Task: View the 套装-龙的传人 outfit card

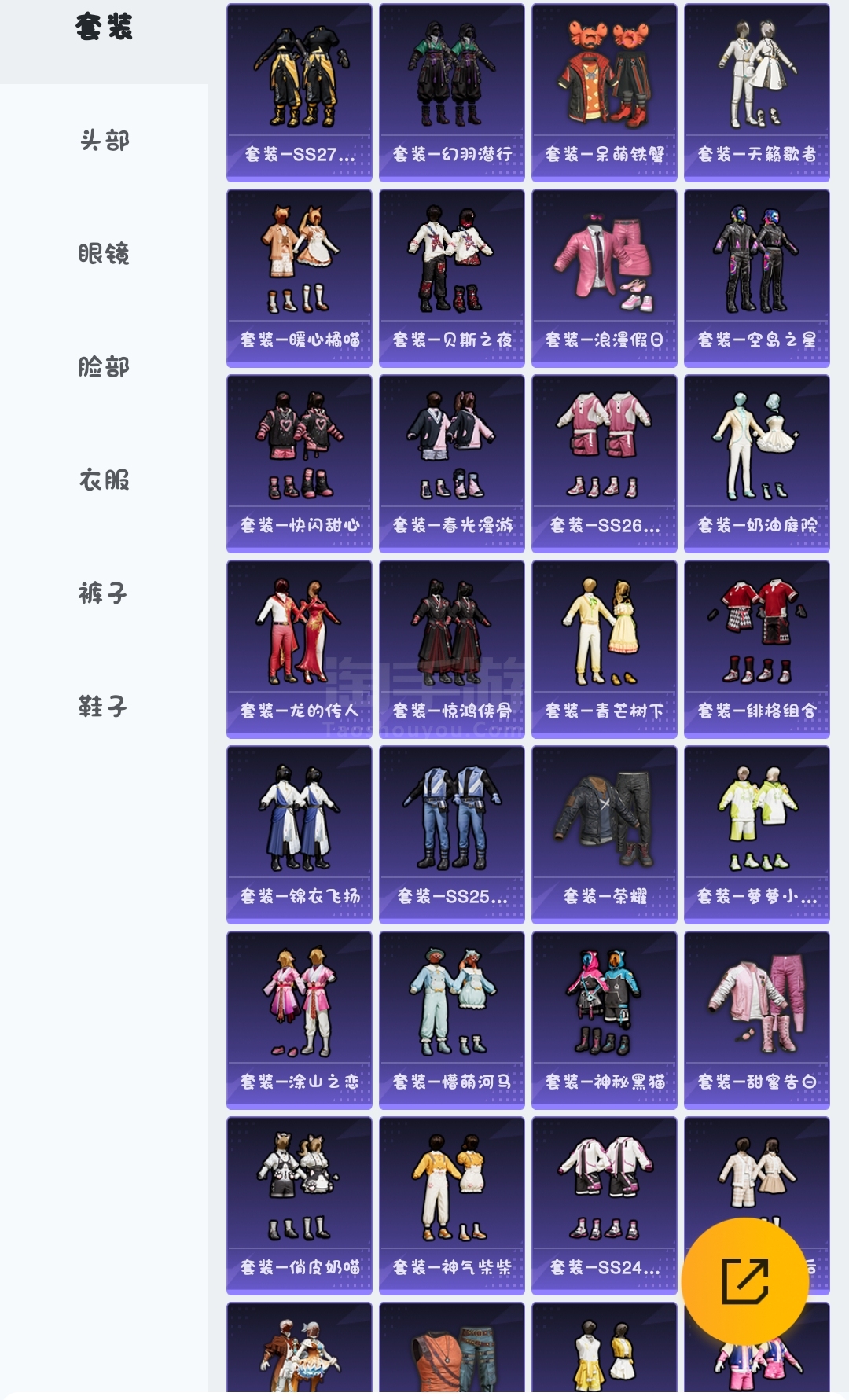Action: click(x=300, y=649)
